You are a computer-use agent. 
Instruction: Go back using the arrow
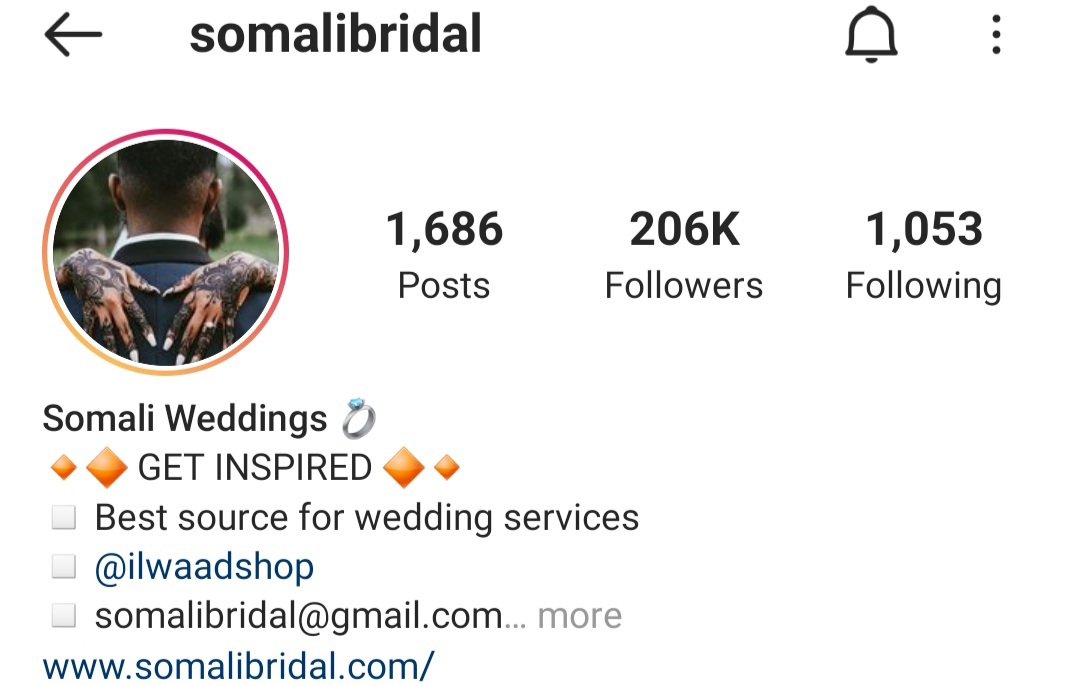point(73,36)
